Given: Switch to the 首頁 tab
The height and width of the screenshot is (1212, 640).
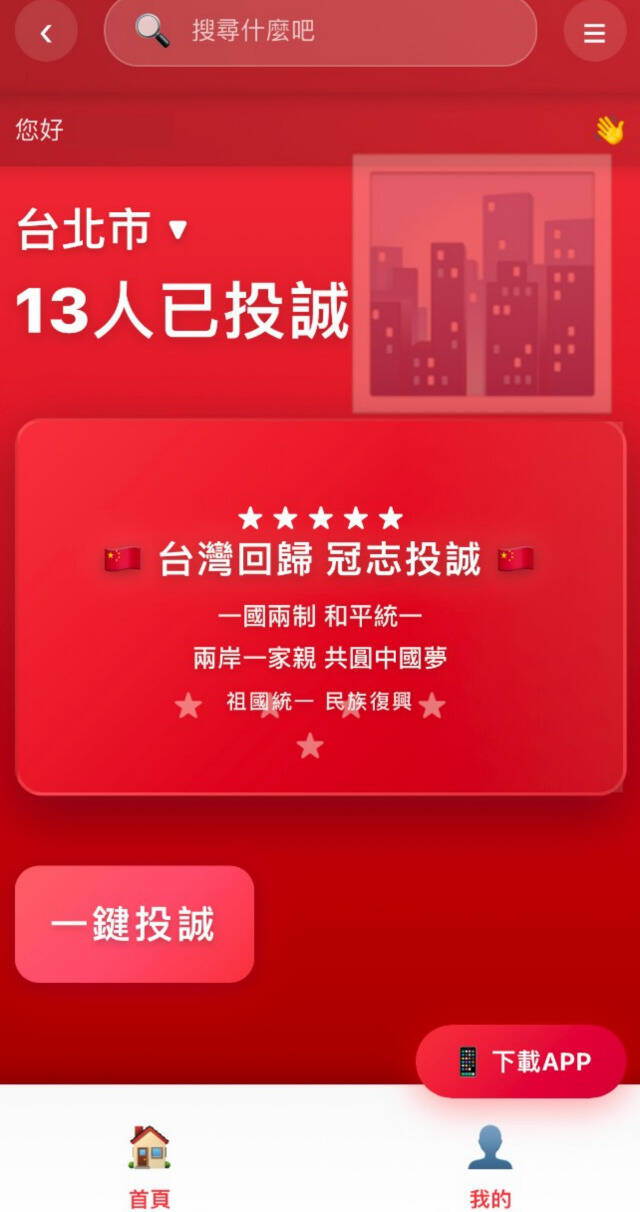Looking at the screenshot, I should click(150, 1165).
